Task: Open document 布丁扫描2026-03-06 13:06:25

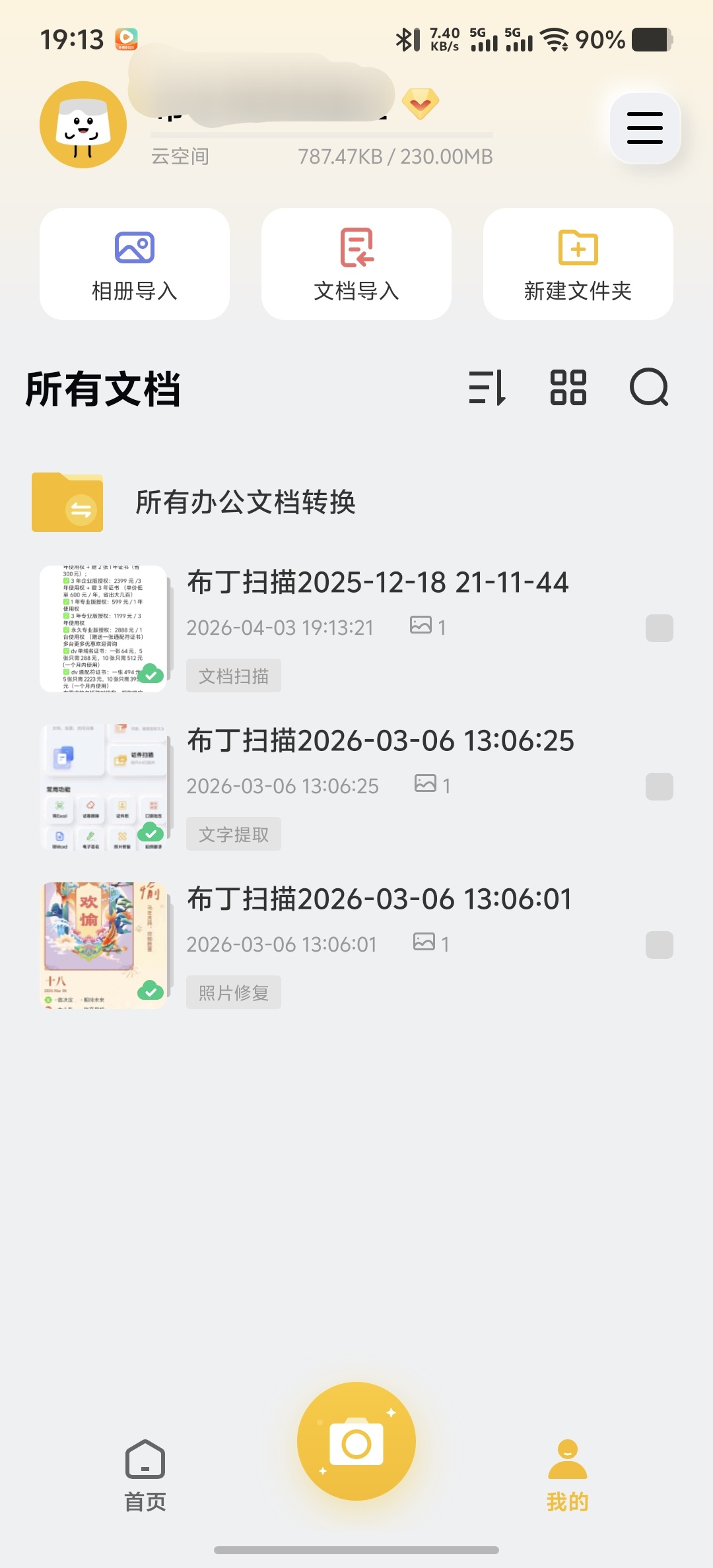Action: (x=380, y=742)
